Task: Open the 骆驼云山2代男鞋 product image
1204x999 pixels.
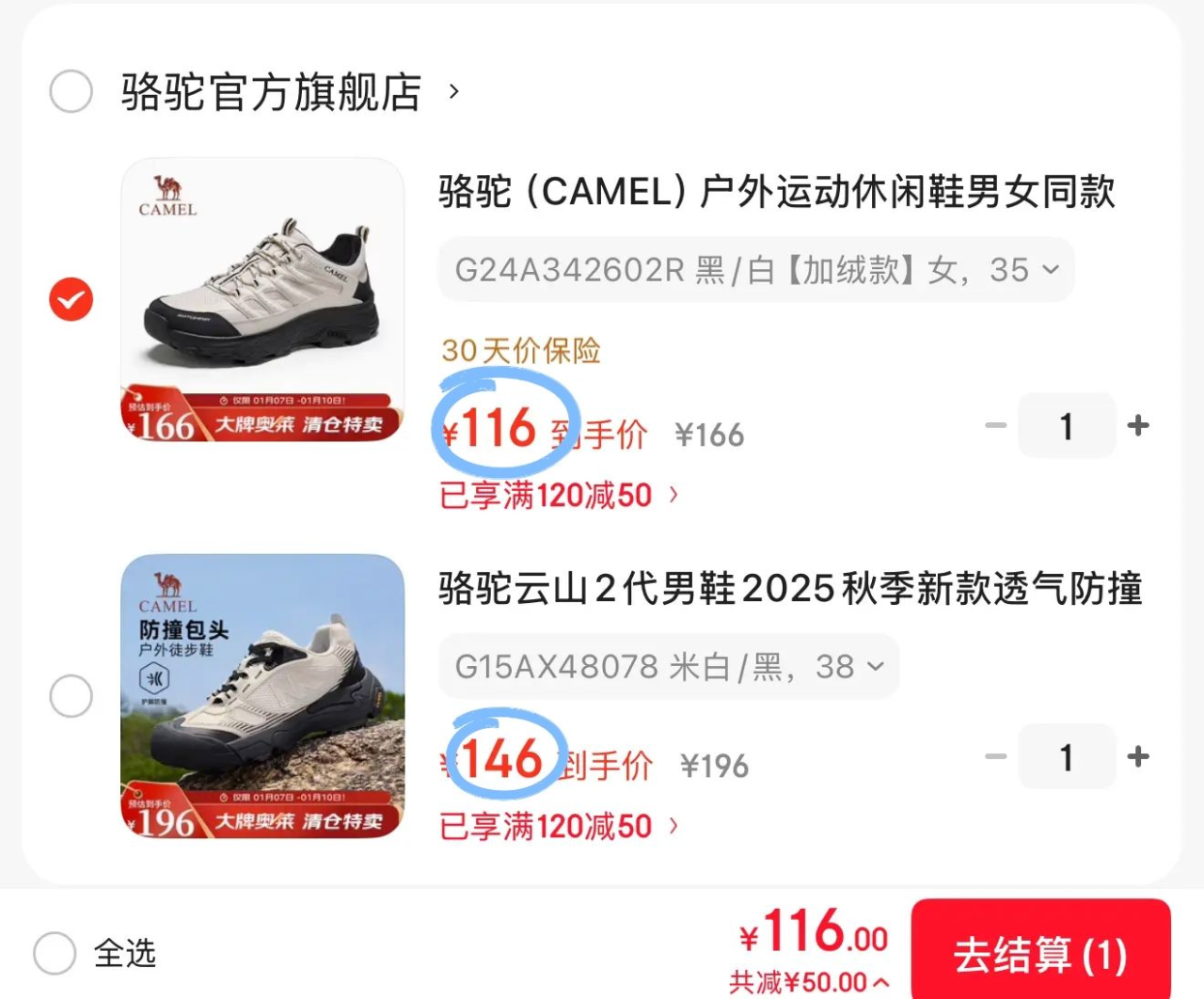Action: click(262, 696)
